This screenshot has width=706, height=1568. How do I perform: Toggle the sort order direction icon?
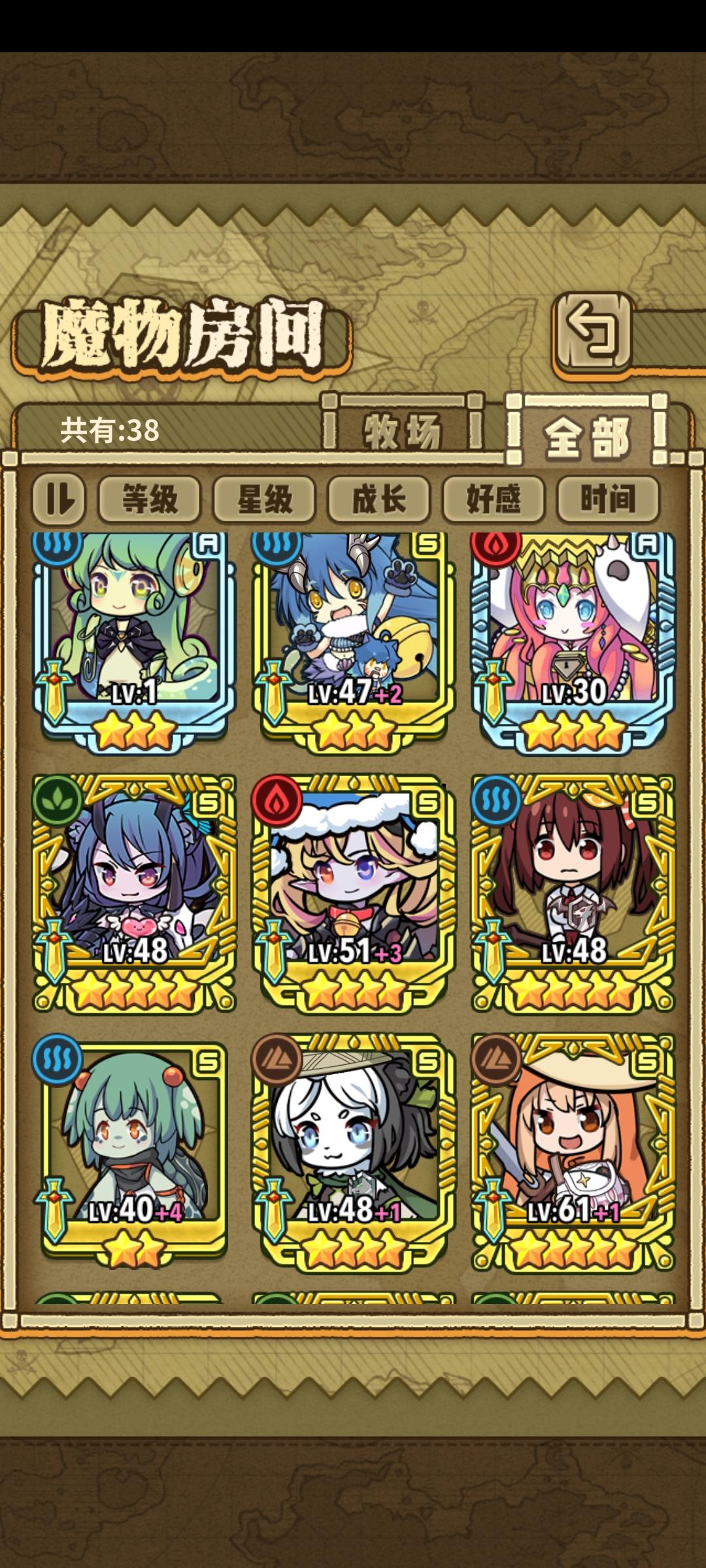(x=61, y=499)
